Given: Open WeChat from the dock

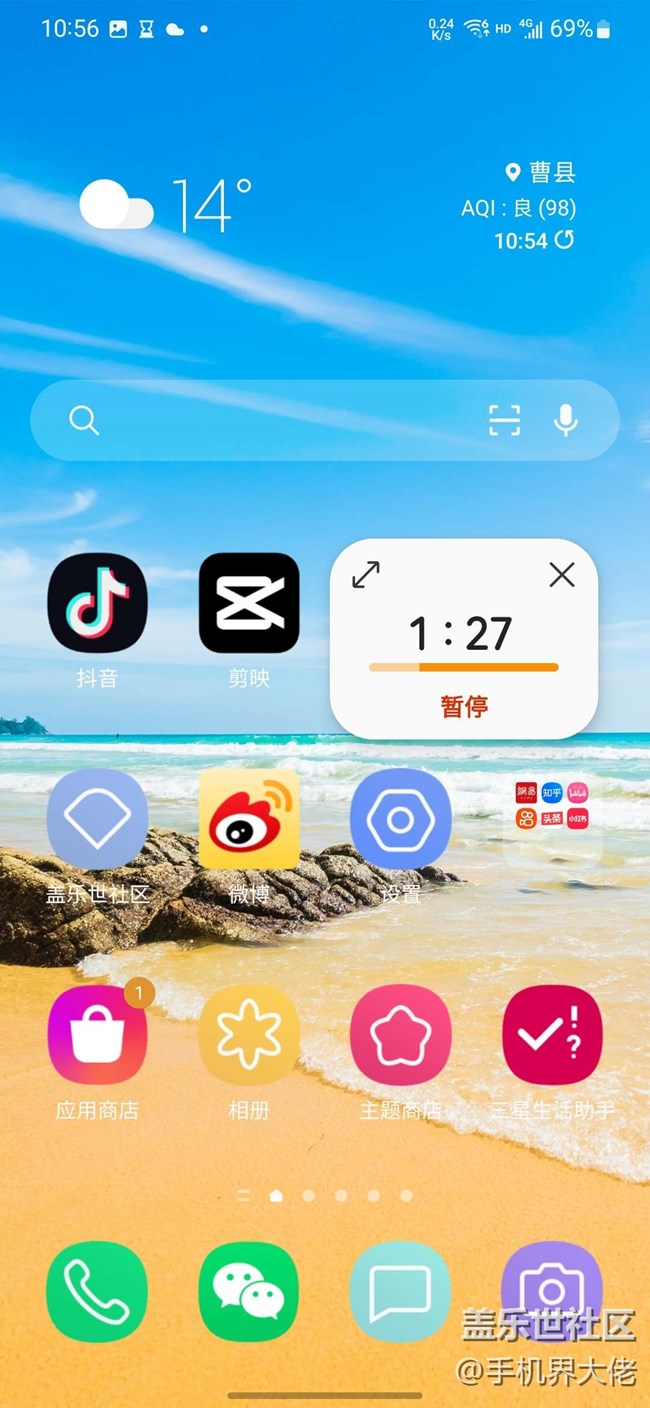Looking at the screenshot, I should point(249,1291).
